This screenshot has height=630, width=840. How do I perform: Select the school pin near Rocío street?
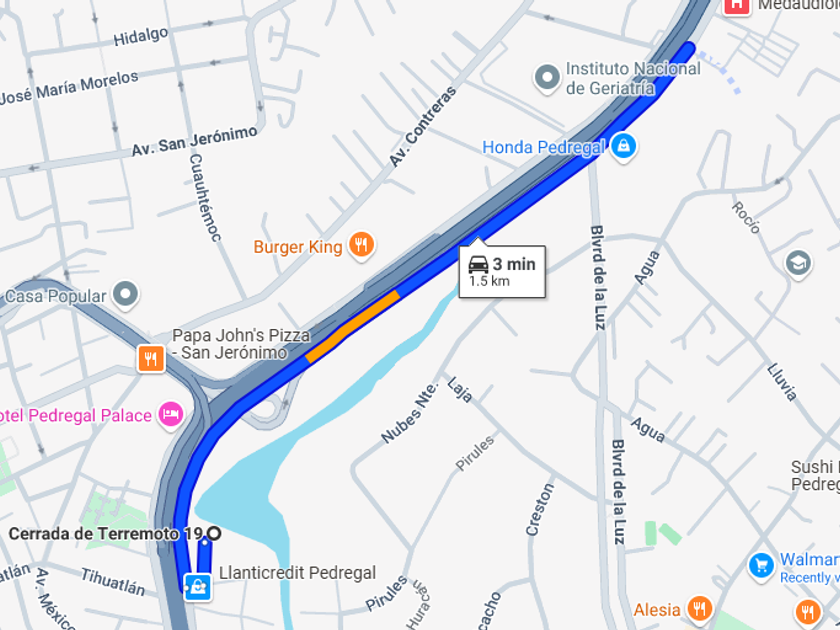tap(798, 264)
